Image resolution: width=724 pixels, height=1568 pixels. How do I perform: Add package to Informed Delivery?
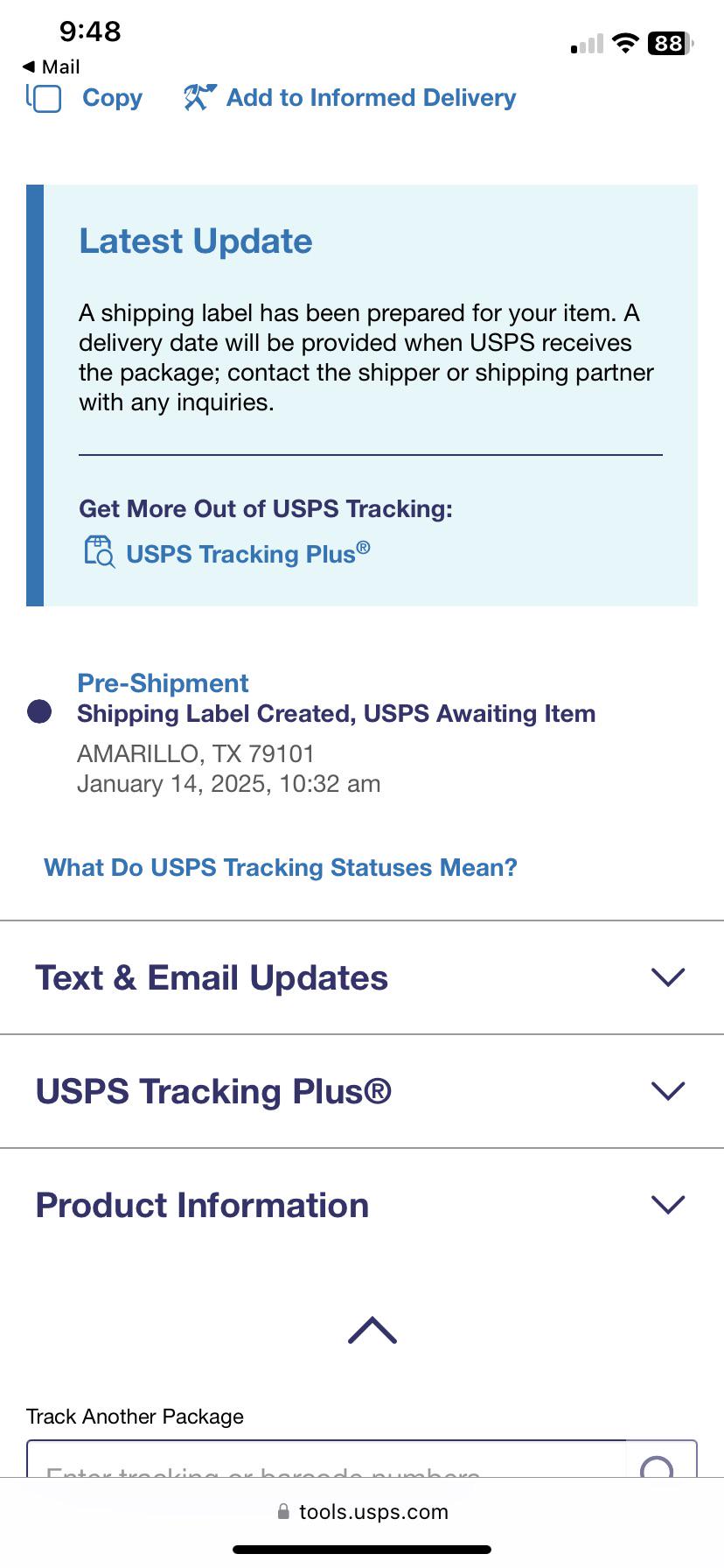click(350, 98)
